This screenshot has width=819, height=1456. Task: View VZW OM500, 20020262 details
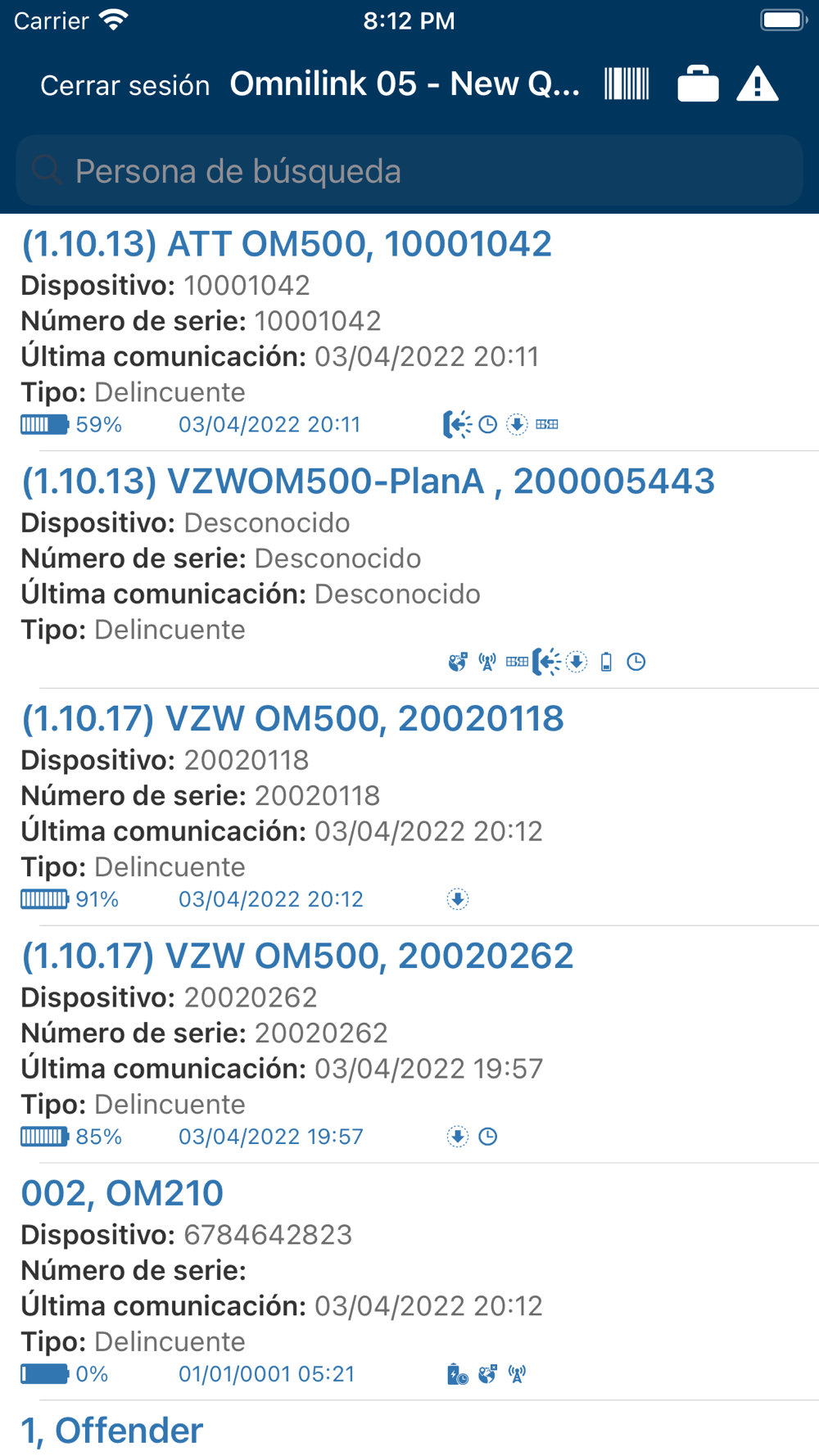(409, 1045)
